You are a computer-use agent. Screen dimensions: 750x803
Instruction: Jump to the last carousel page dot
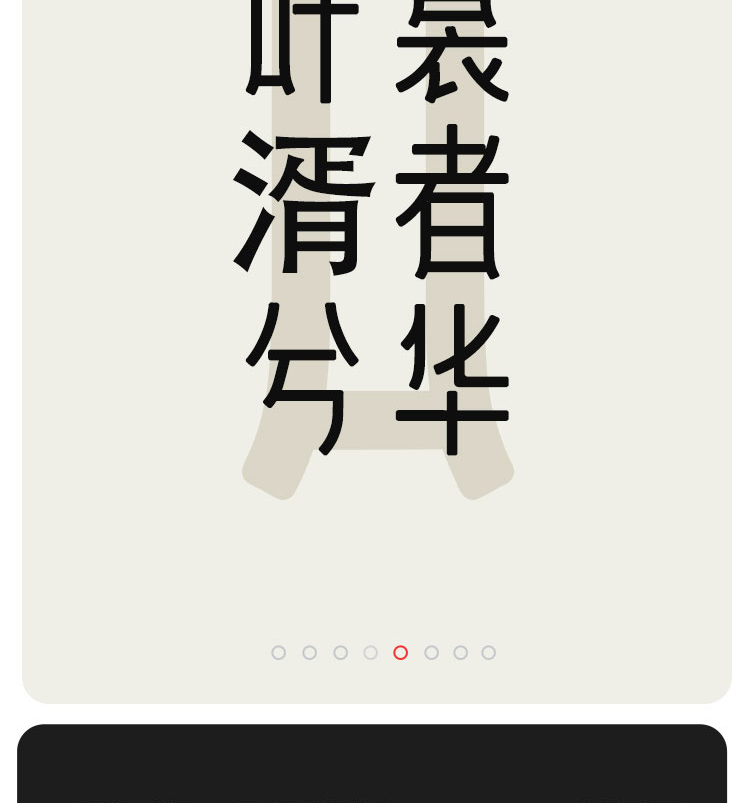click(x=488, y=653)
